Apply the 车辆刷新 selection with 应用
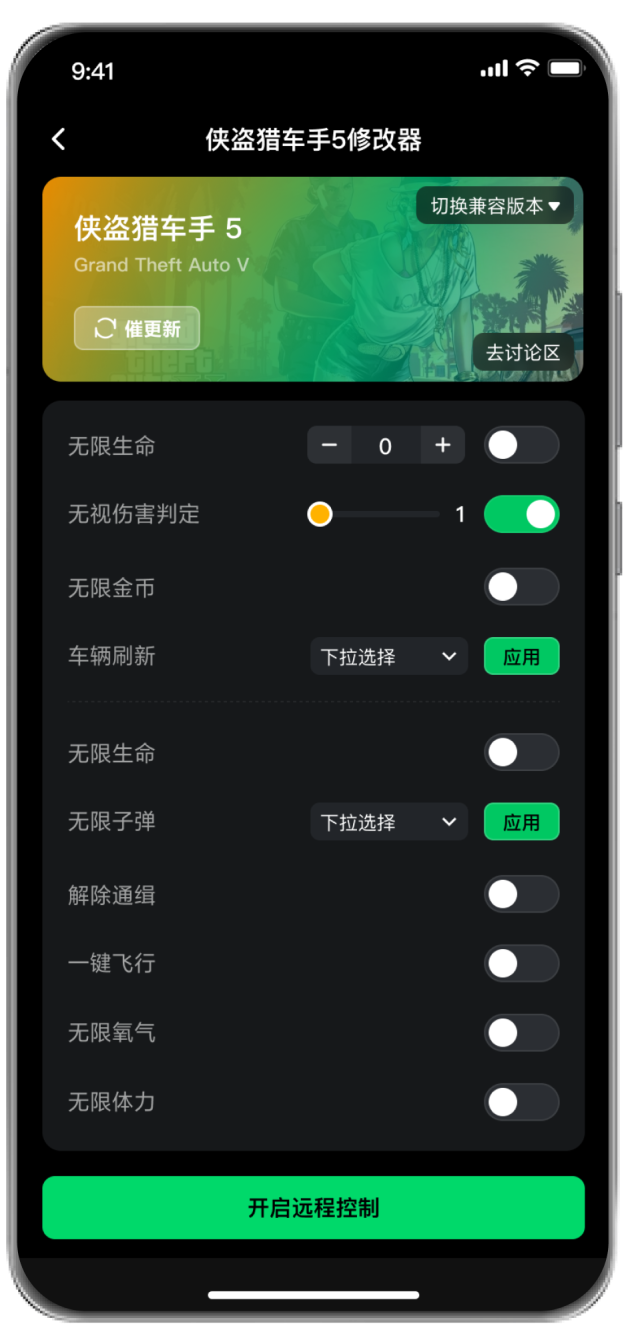Viewport: 630px width, 1344px height. pos(521,657)
